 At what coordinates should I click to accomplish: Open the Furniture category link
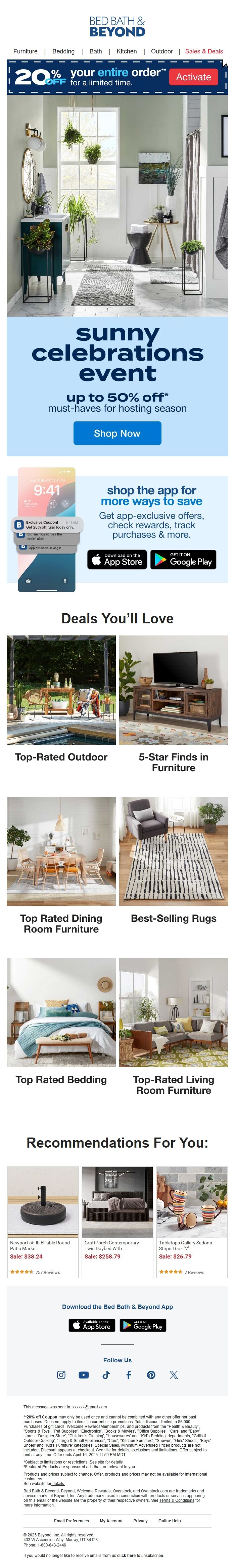(x=26, y=52)
